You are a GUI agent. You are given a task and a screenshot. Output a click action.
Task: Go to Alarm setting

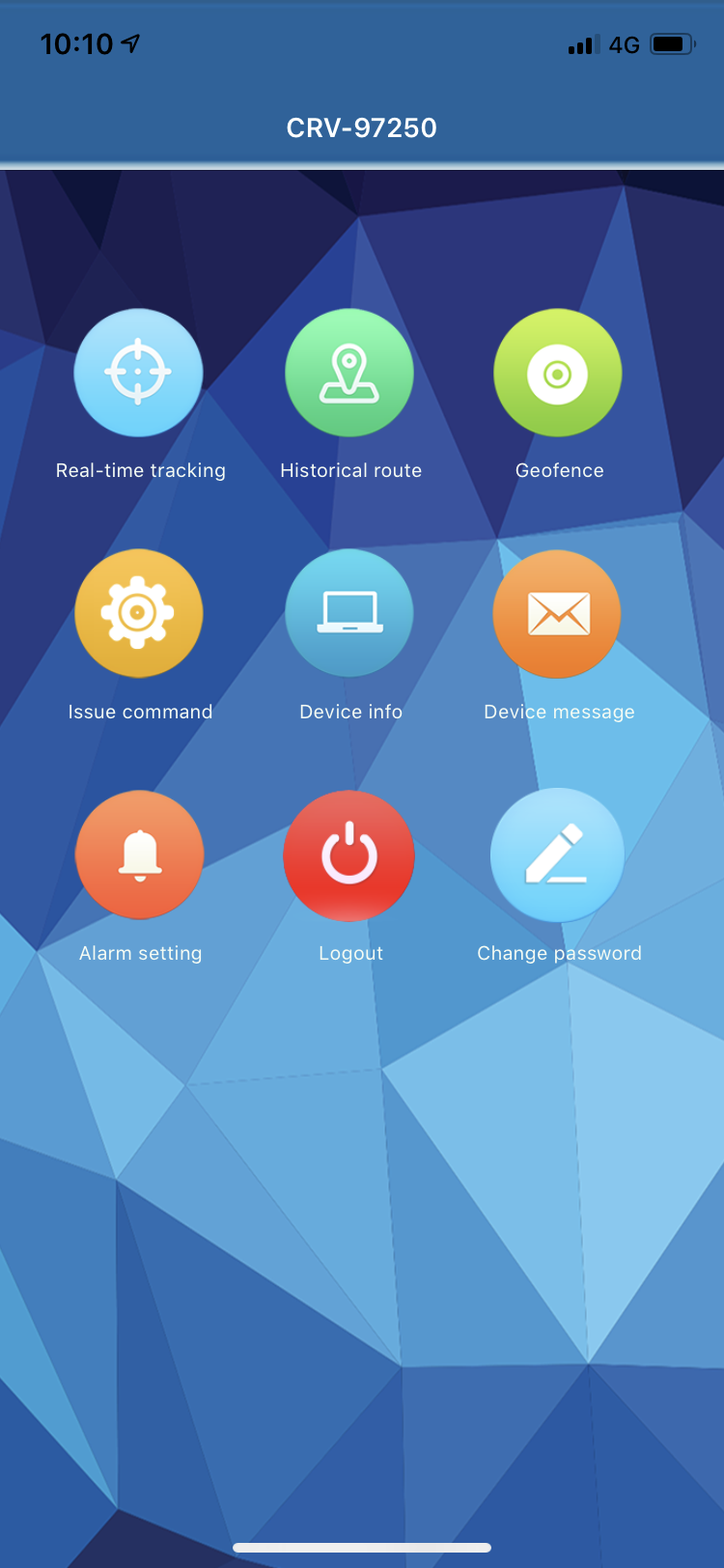point(140,855)
